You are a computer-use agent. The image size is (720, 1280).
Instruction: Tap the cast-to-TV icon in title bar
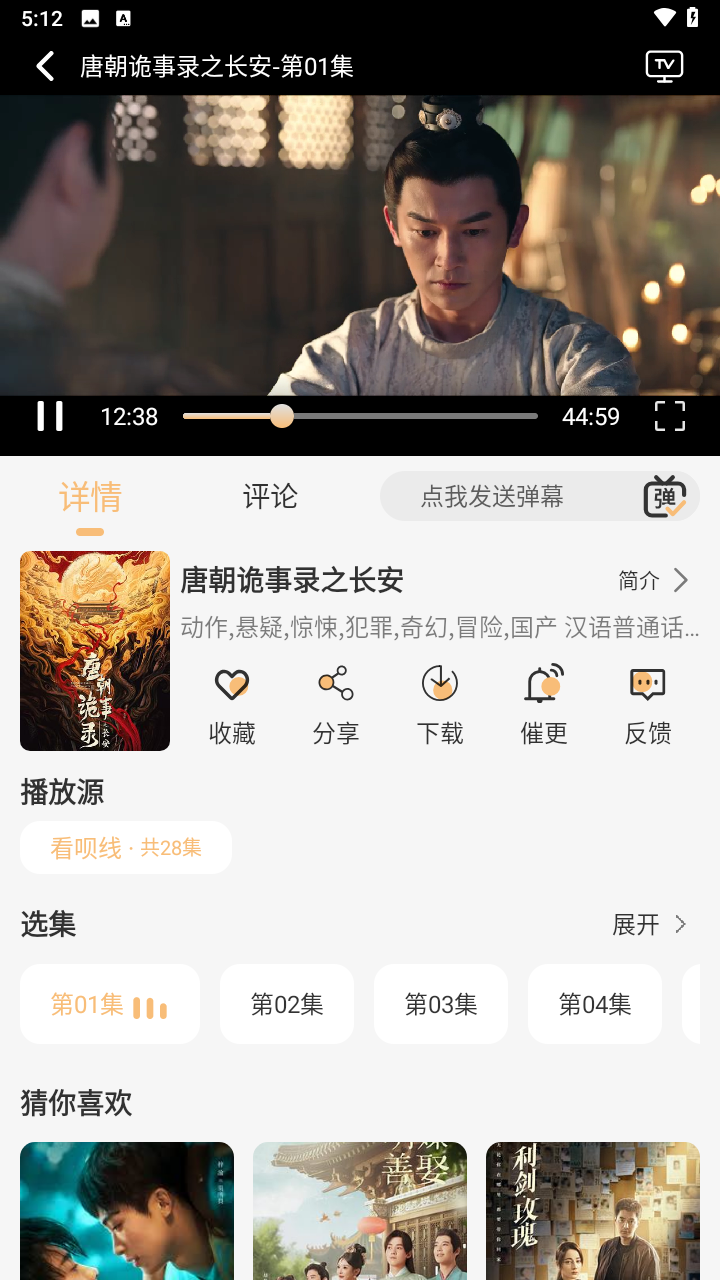(663, 65)
